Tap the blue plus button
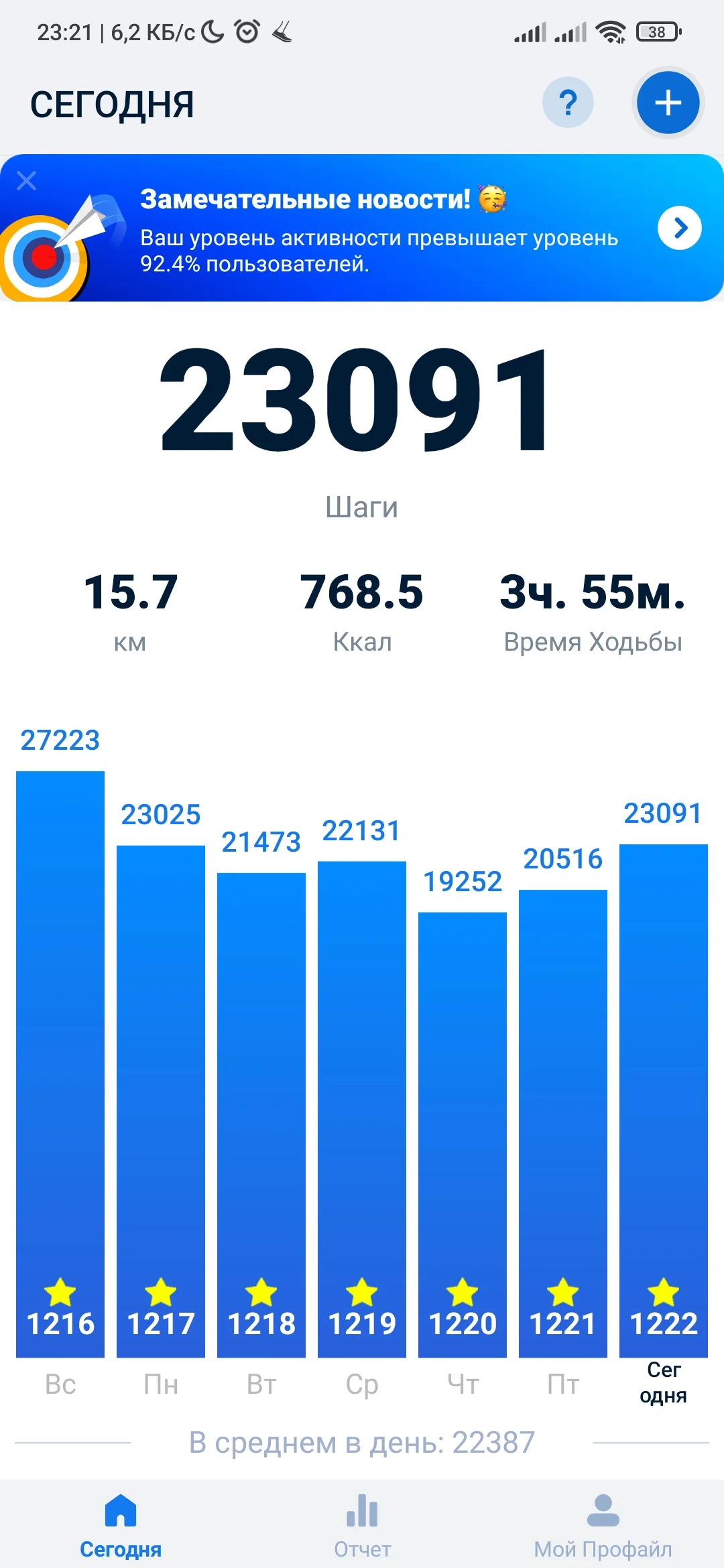The width and height of the screenshot is (724, 1568). point(668,103)
